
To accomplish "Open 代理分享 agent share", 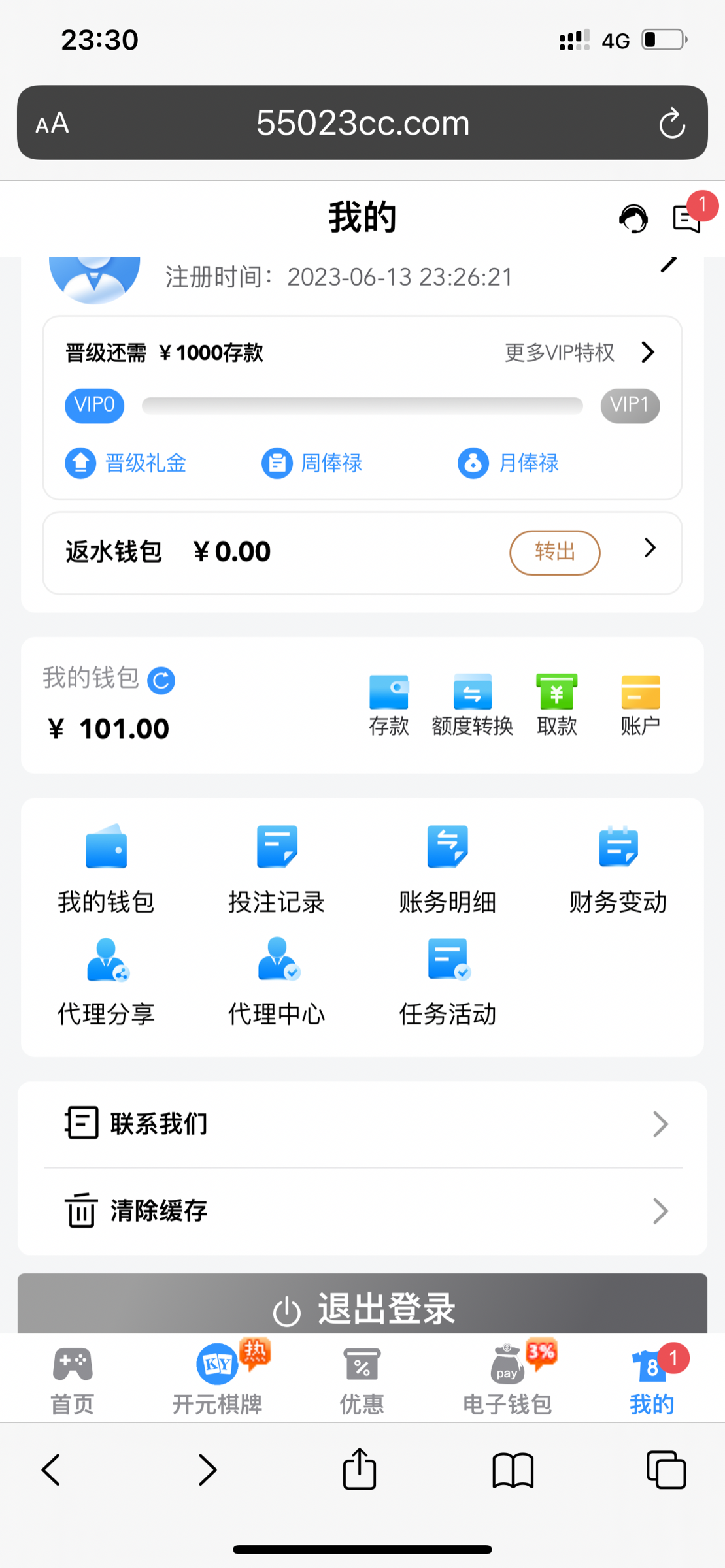I will [106, 980].
